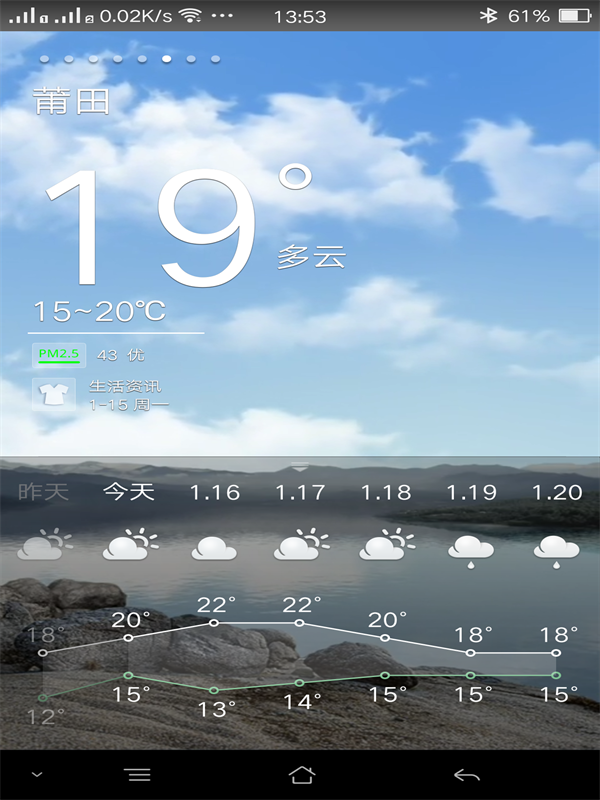Image resolution: width=600 pixels, height=800 pixels.
Task: Tap the city name 莆田
Action: click(71, 101)
